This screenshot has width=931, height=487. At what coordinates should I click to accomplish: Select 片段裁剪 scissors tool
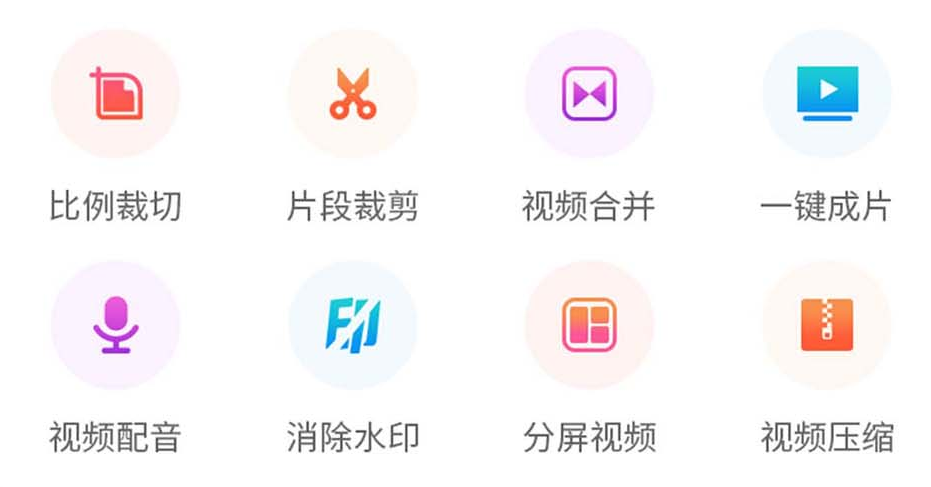(352, 94)
